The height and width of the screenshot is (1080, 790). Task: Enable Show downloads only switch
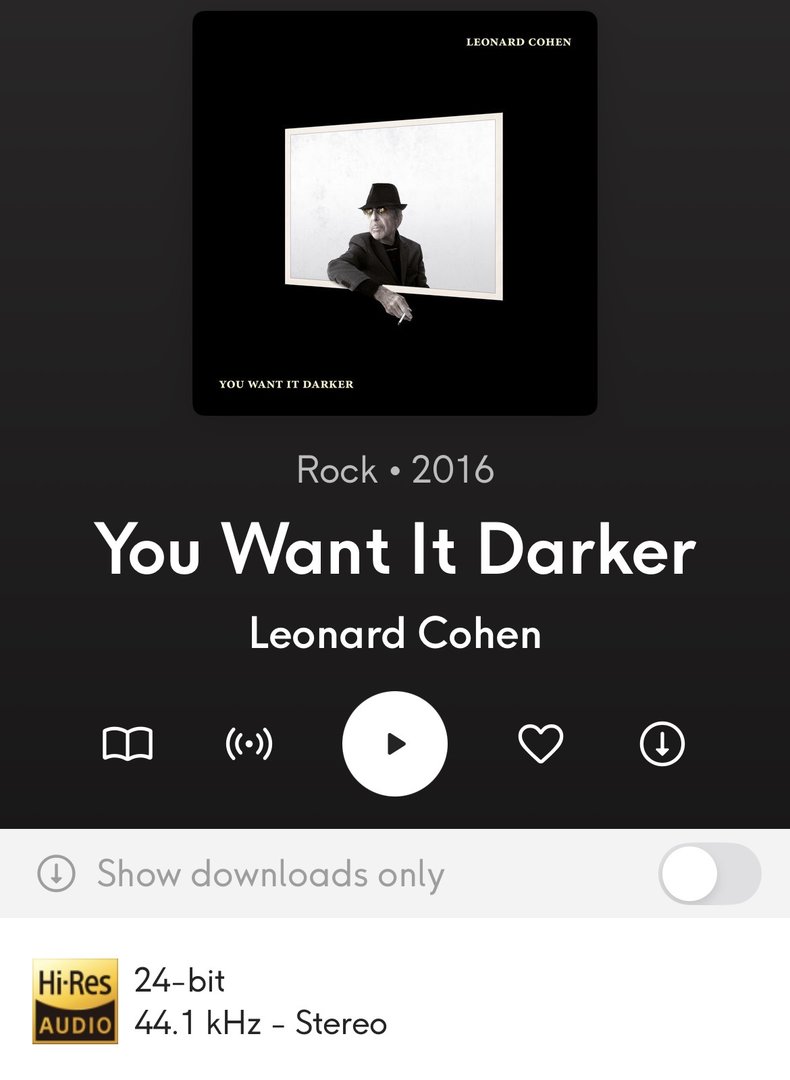point(709,874)
